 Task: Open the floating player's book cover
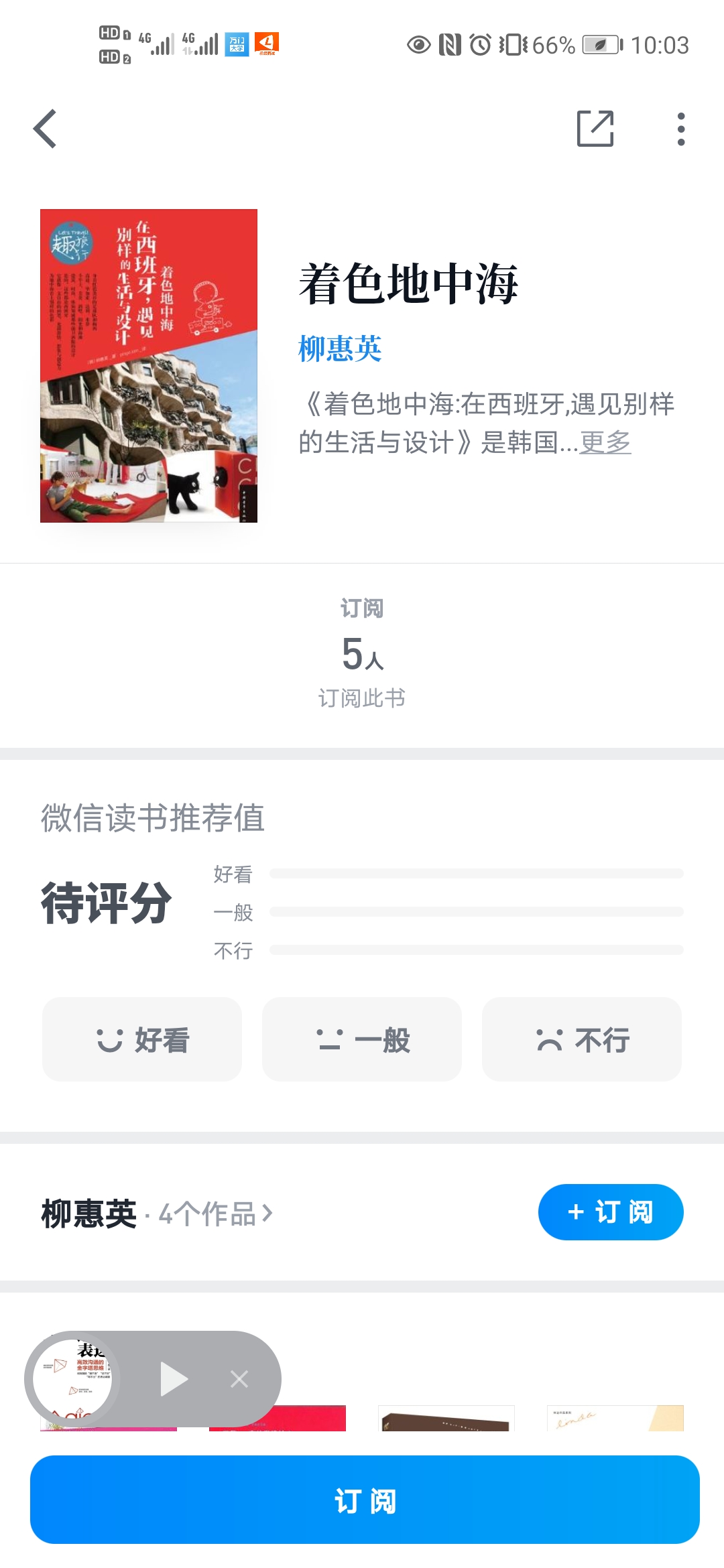pyautogui.click(x=72, y=1379)
